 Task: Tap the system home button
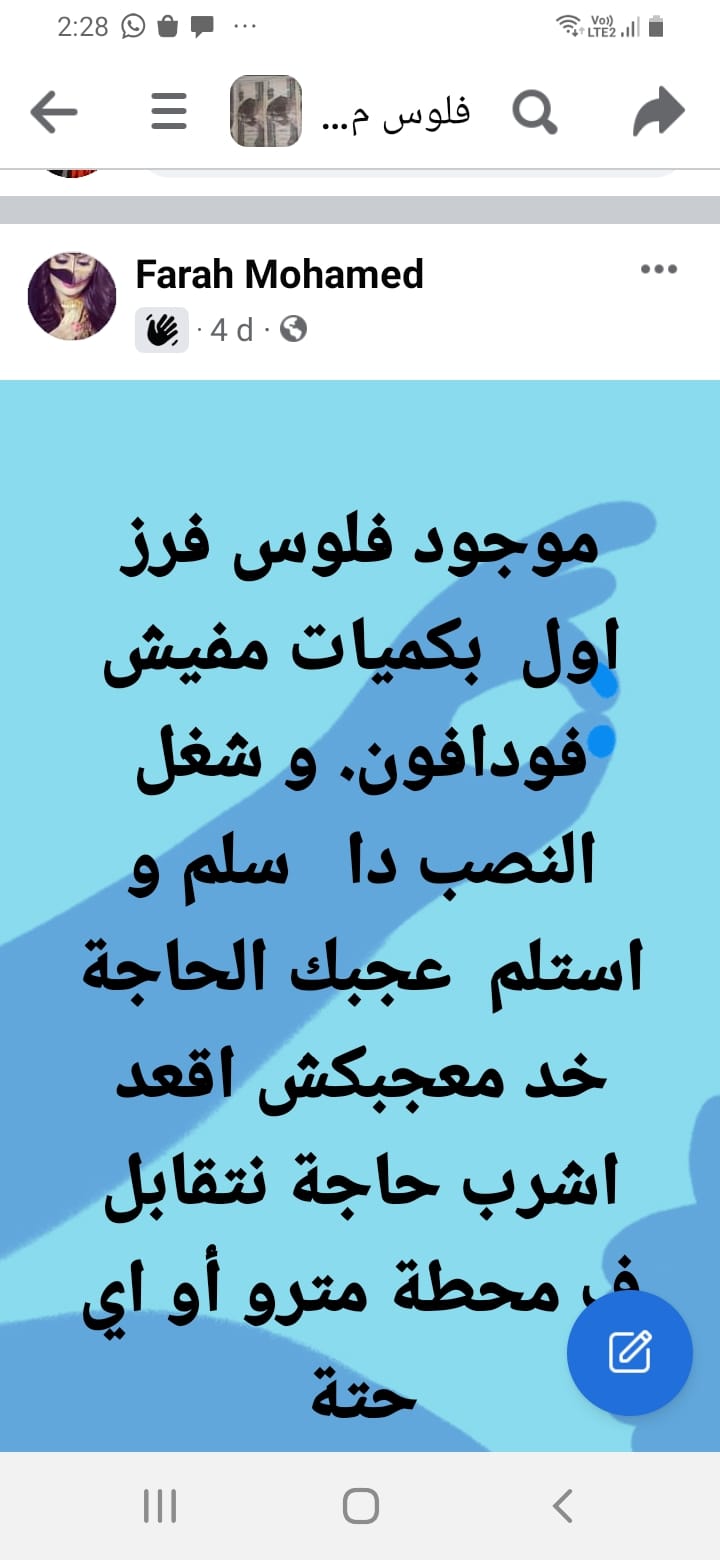[x=360, y=1506]
